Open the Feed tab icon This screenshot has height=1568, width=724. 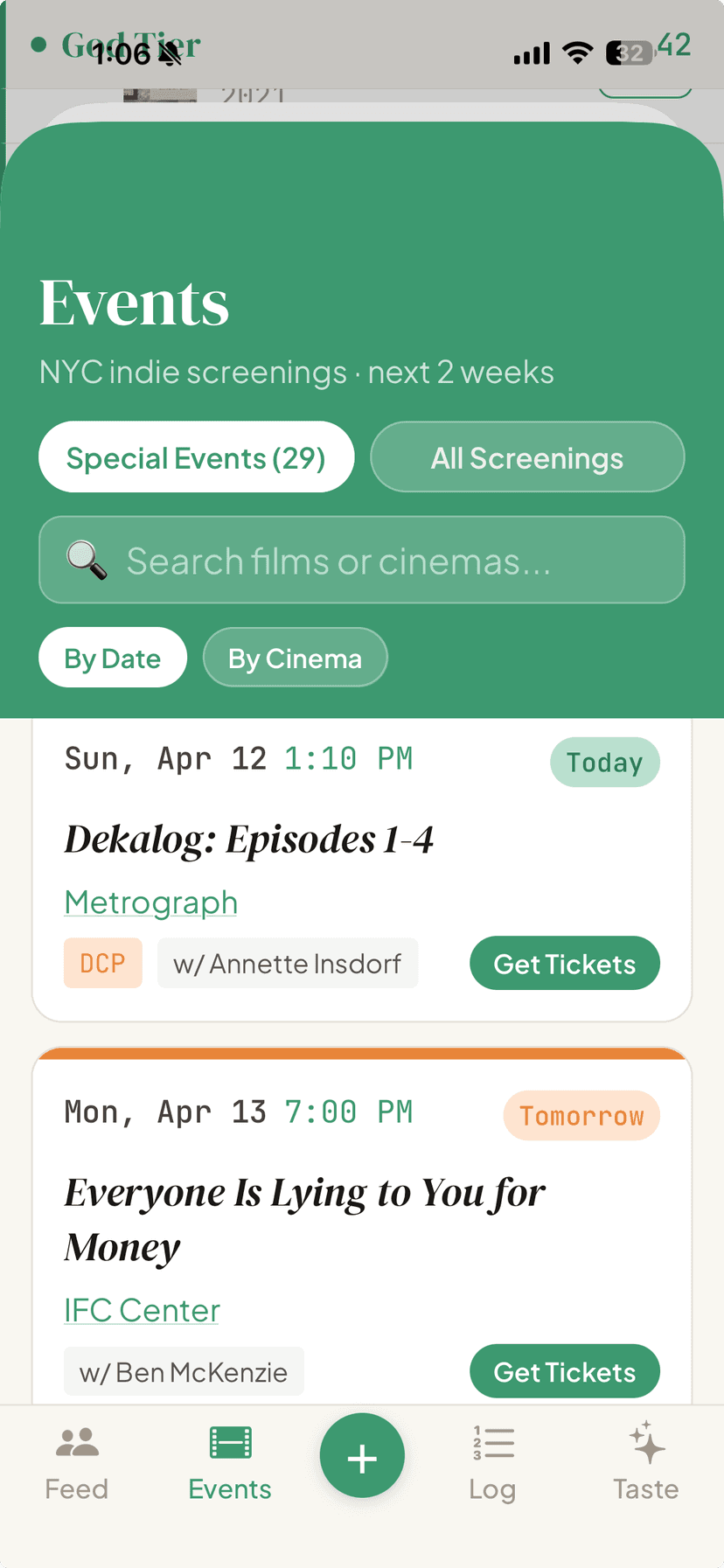76,1443
